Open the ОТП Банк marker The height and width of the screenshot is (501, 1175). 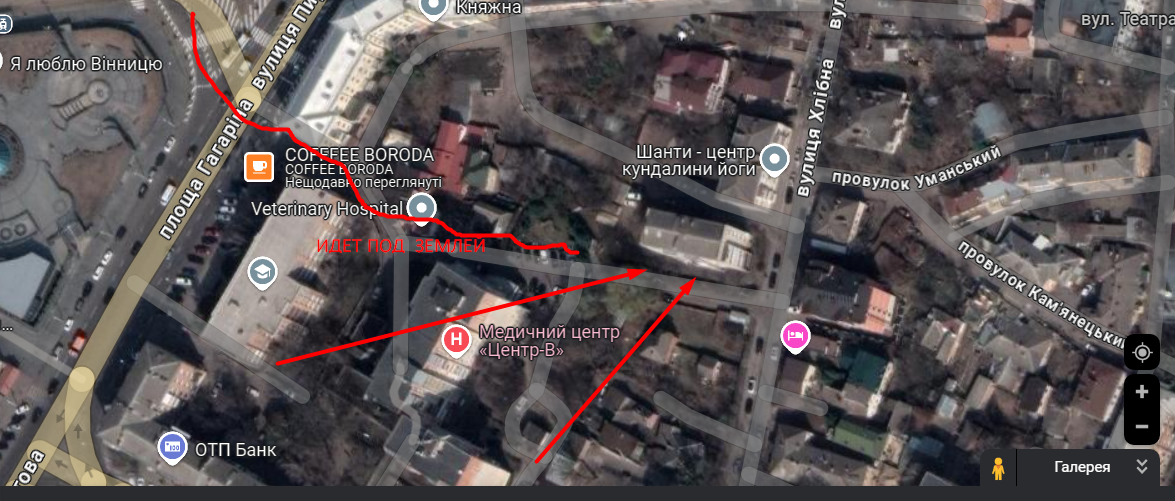tap(171, 446)
